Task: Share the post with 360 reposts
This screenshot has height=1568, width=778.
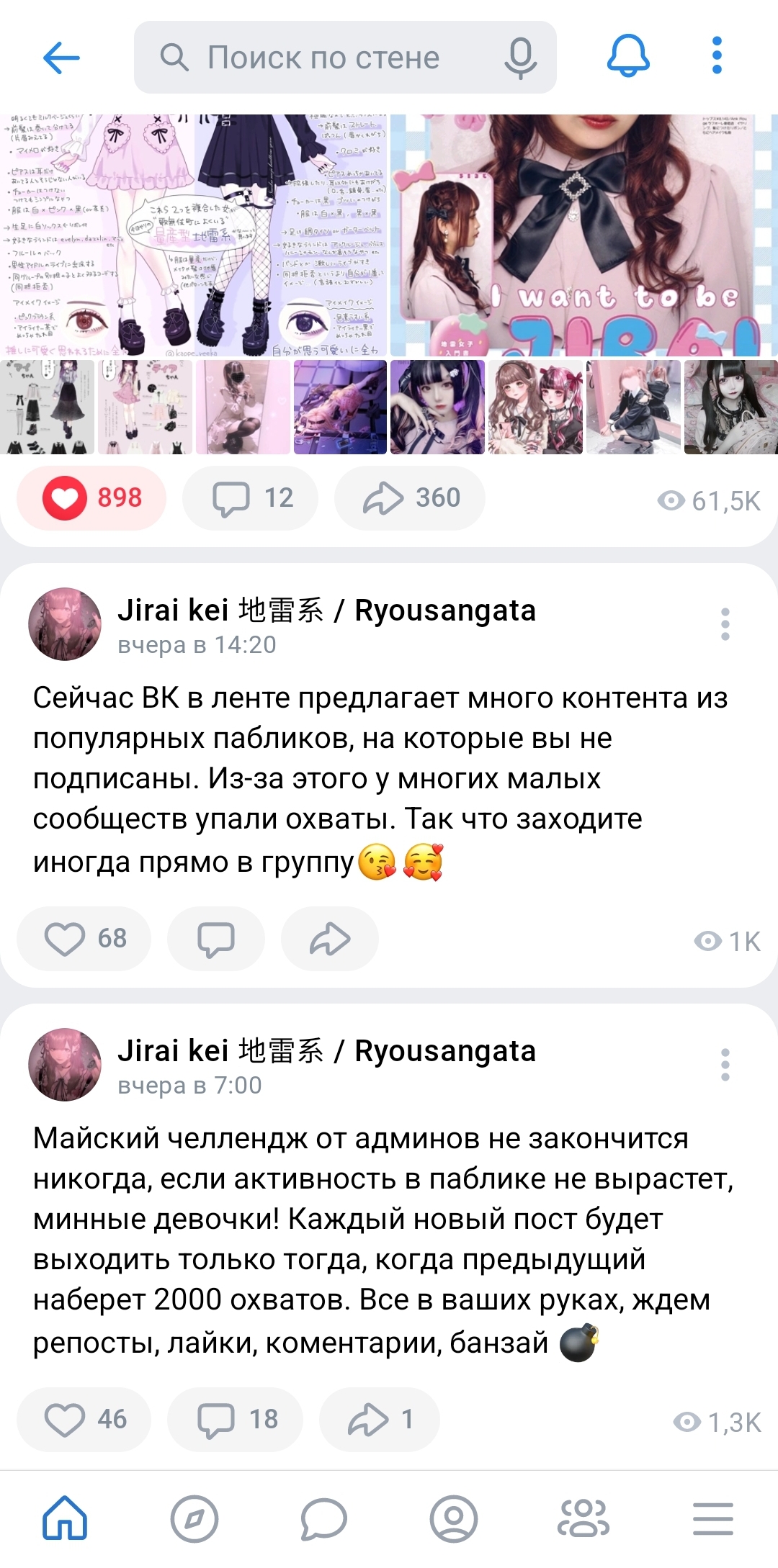Action: click(410, 498)
